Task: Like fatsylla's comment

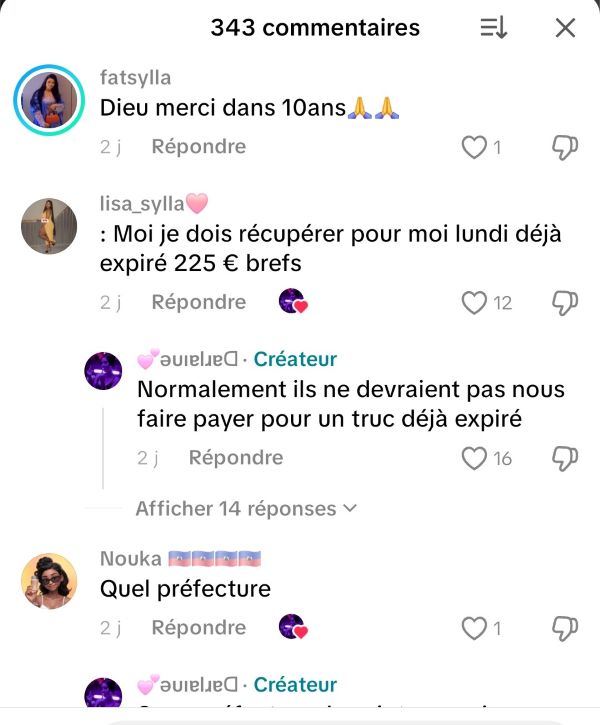Action: click(473, 147)
